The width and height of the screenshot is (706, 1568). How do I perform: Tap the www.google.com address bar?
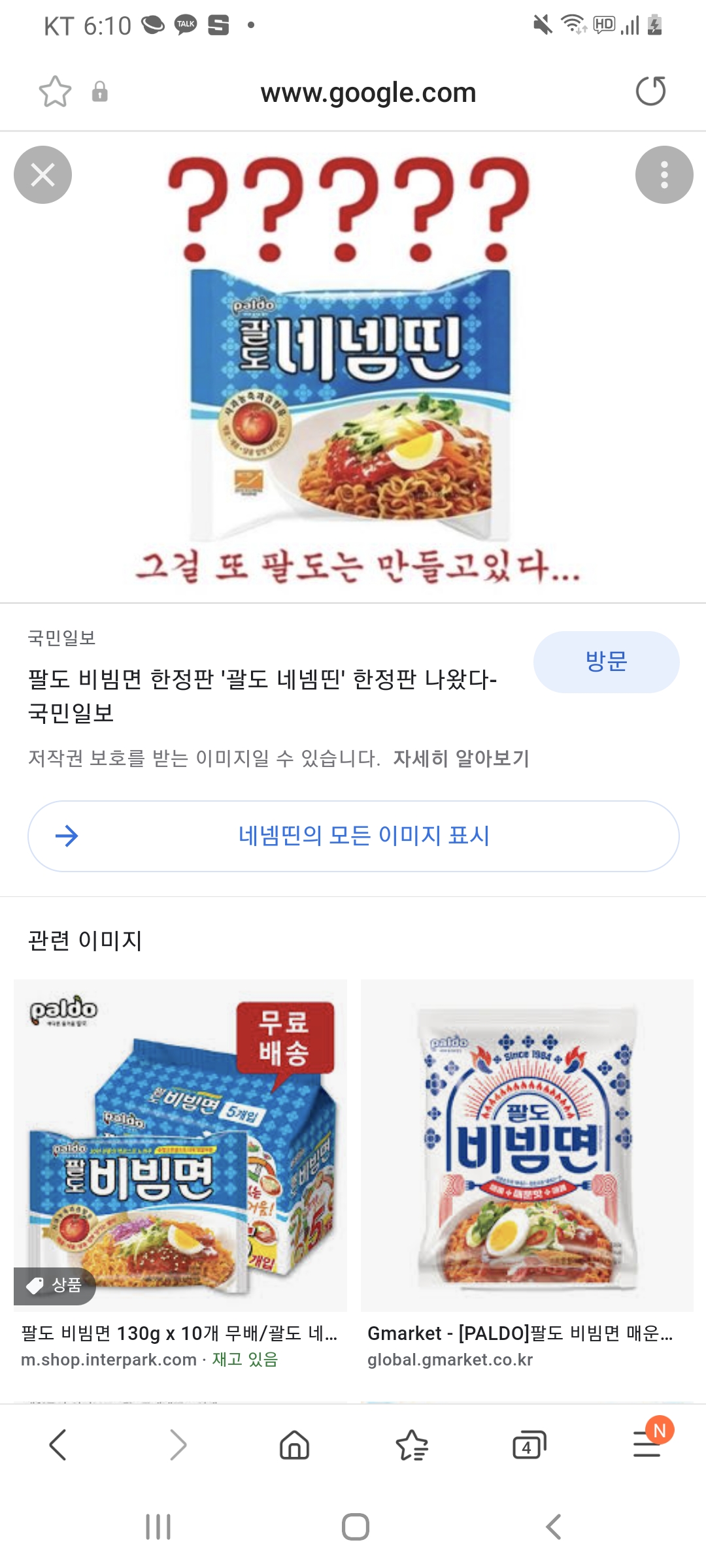367,93
